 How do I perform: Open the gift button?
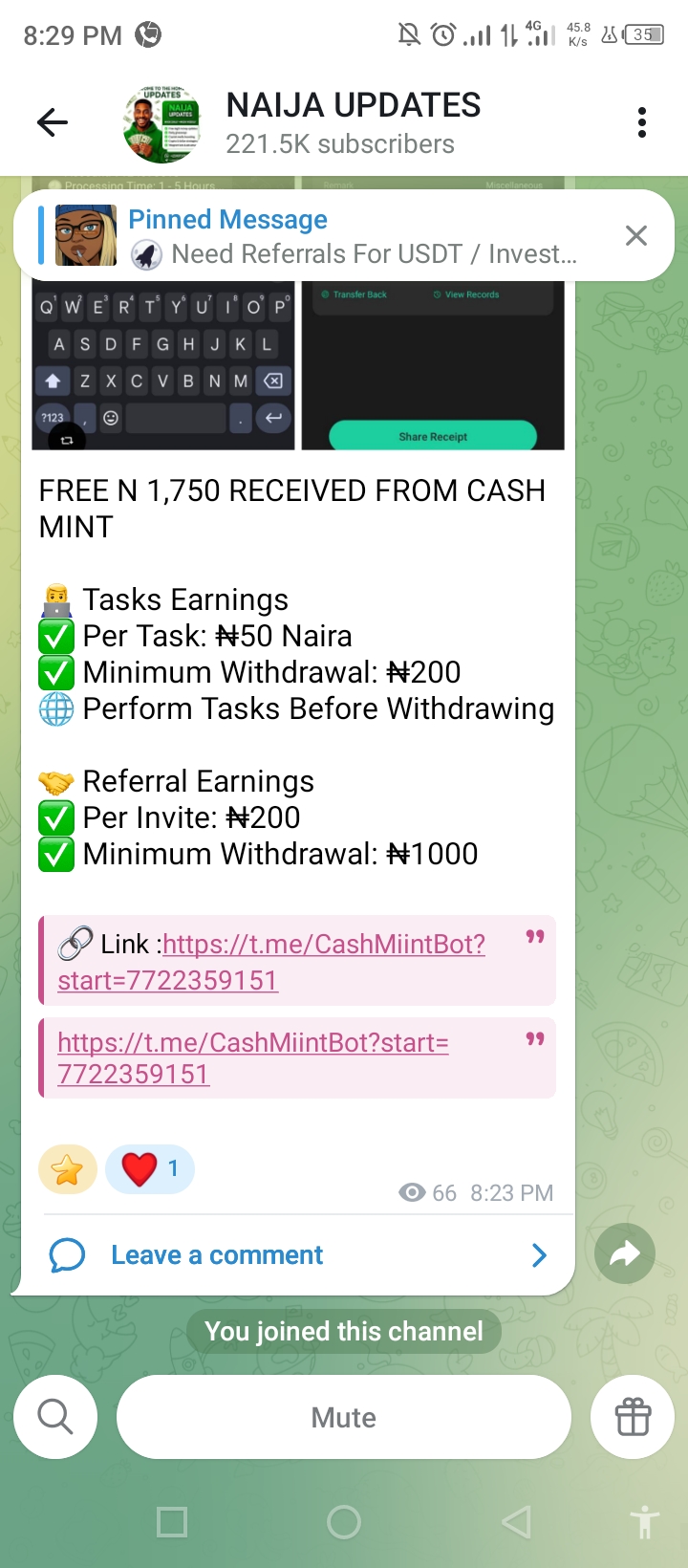point(633,1417)
